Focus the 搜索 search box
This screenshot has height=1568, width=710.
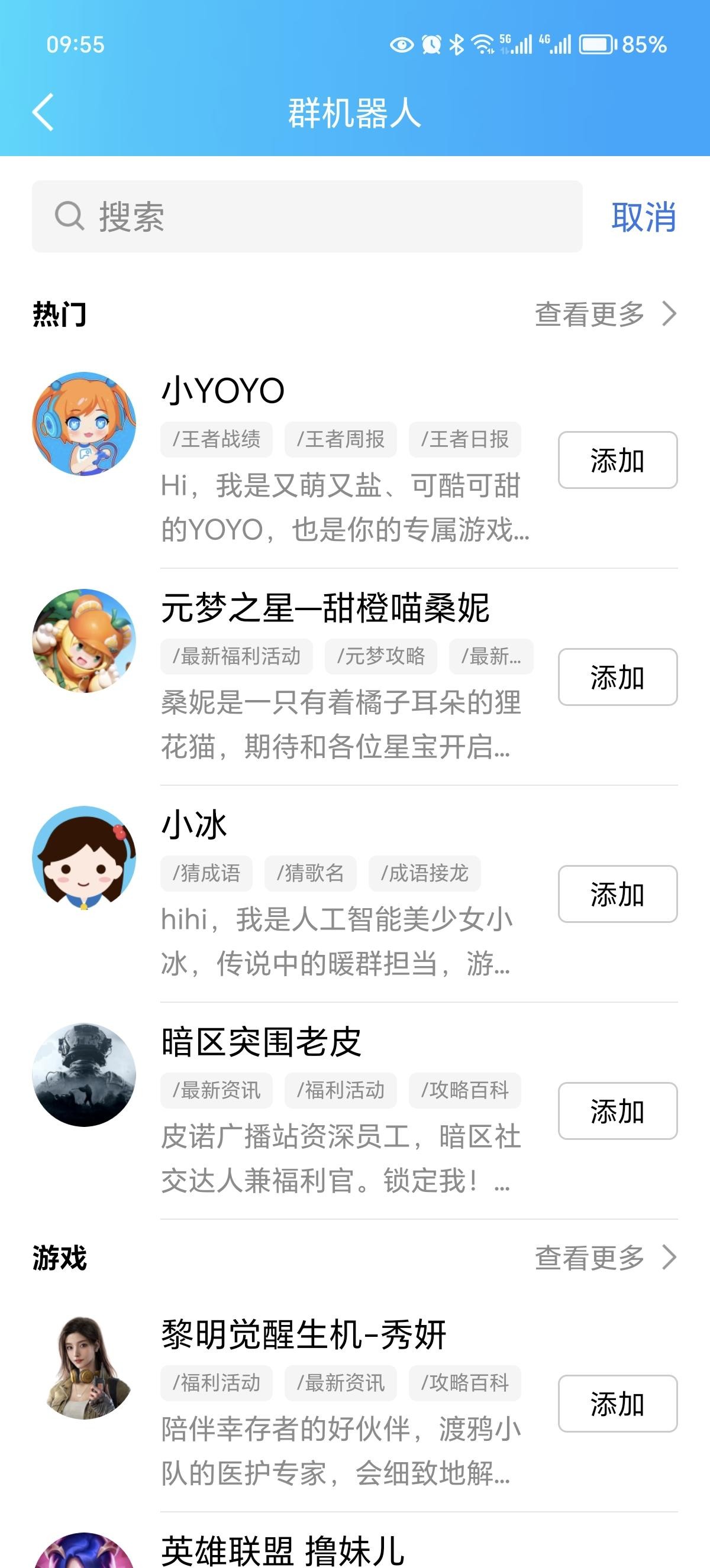[x=307, y=217]
